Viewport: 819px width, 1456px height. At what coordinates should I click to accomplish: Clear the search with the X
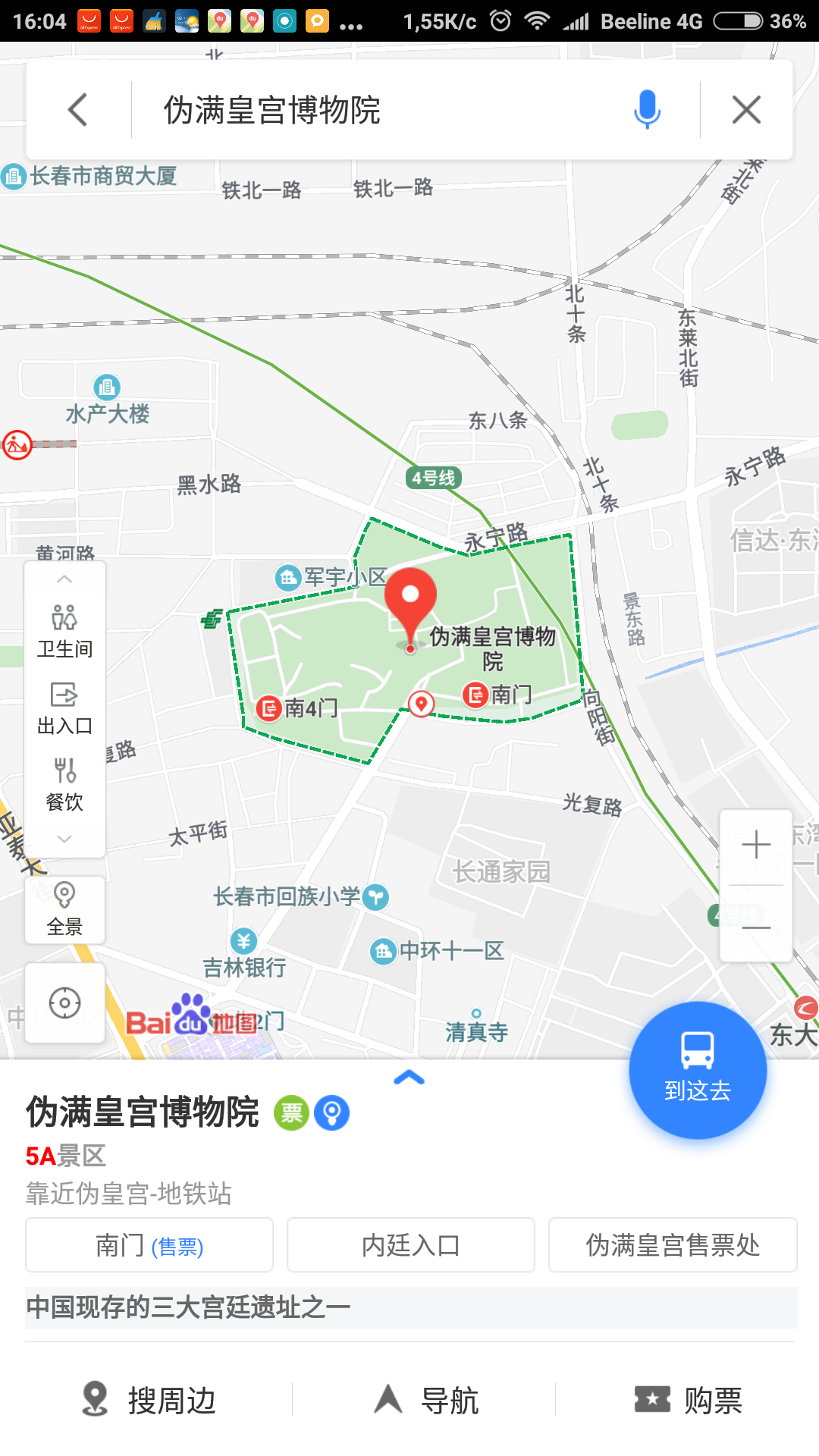click(x=746, y=110)
